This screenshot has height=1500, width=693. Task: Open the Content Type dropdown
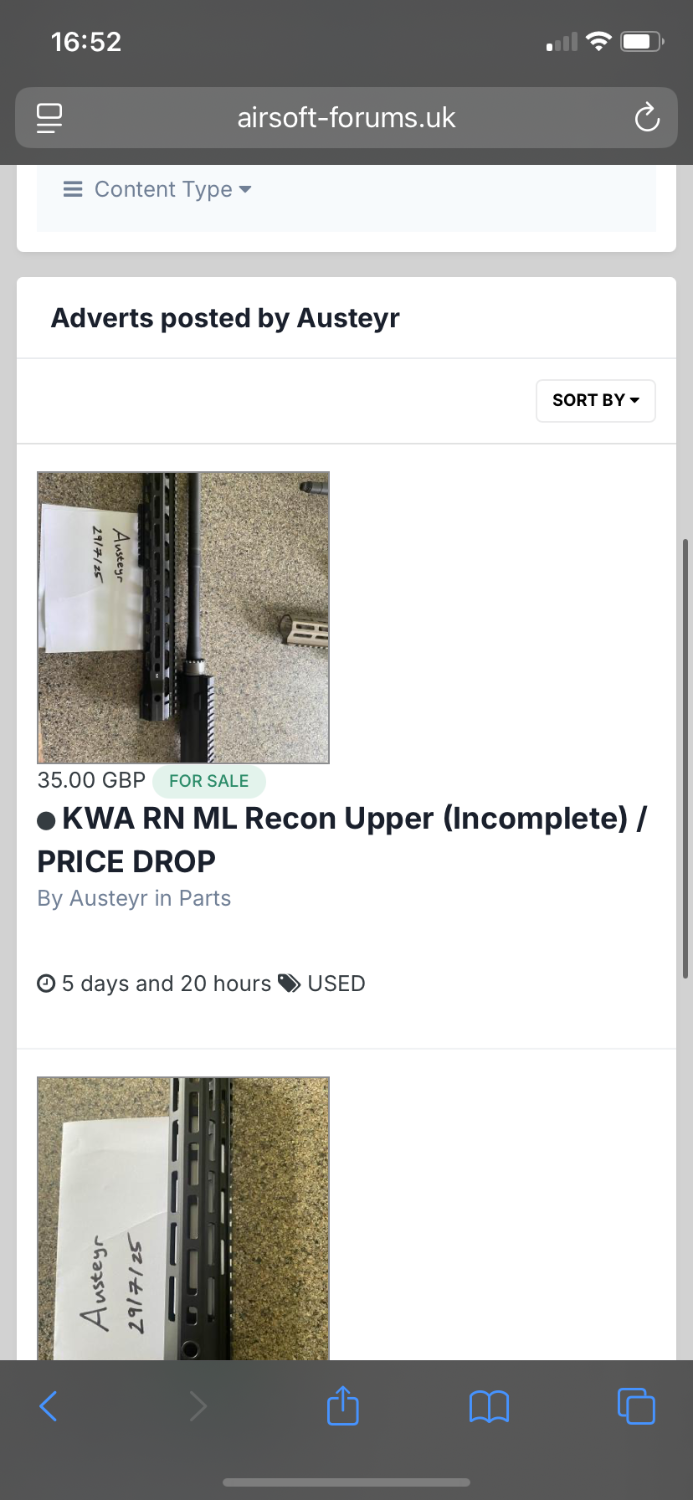pos(157,189)
